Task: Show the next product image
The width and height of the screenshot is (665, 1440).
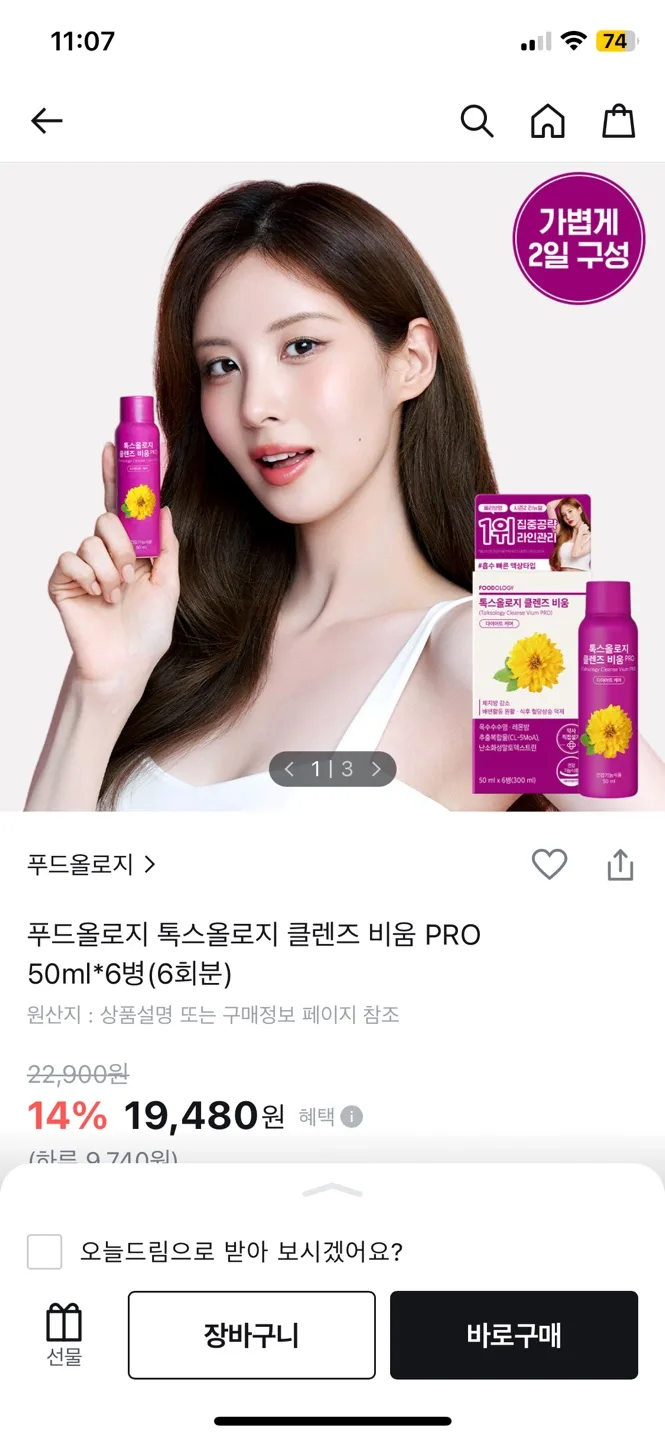Action: pos(377,769)
